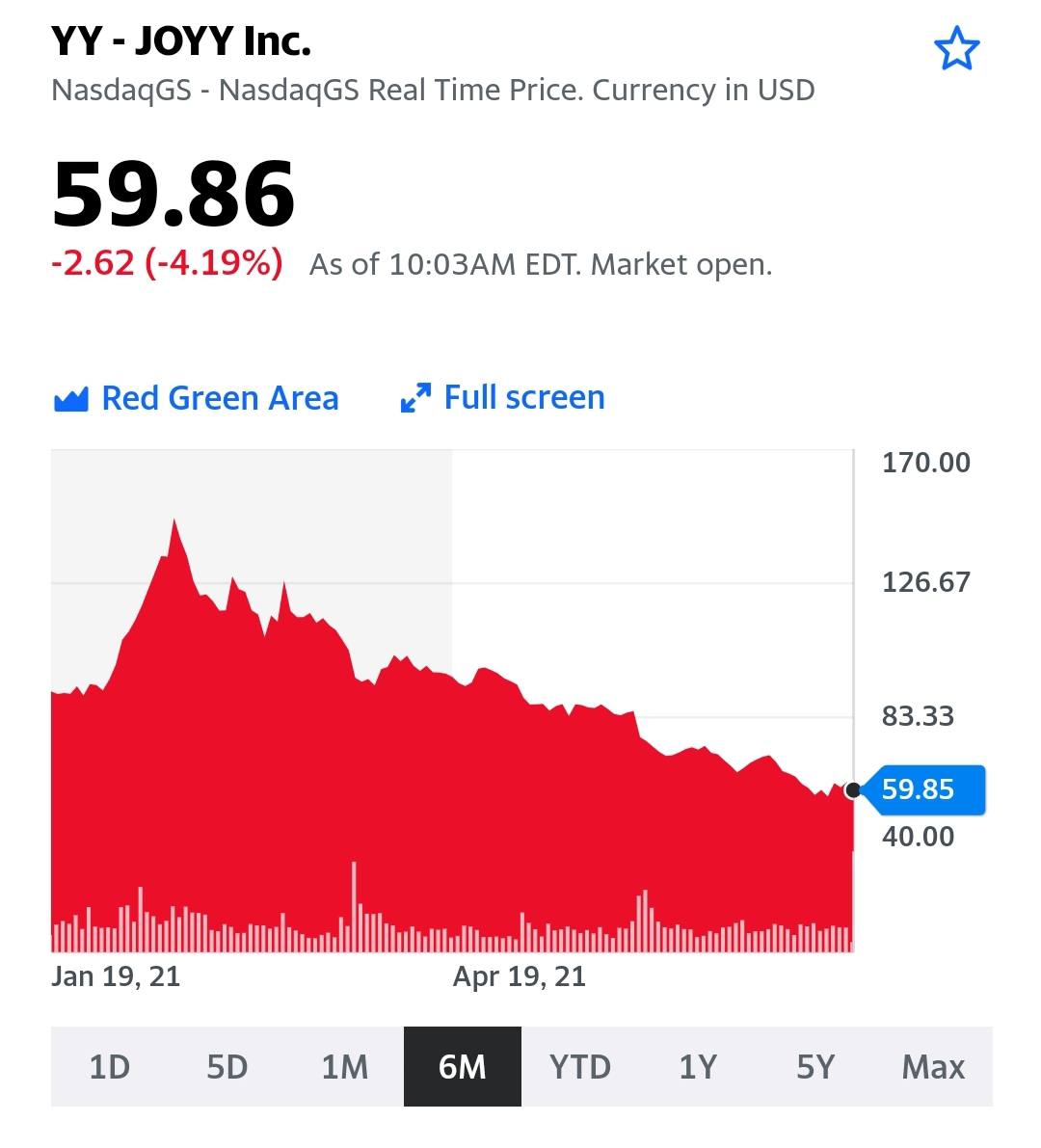Add JOYY Inc. to watchlist with star
Image resolution: width=1041 pixels, height=1148 pixels.
(956, 50)
